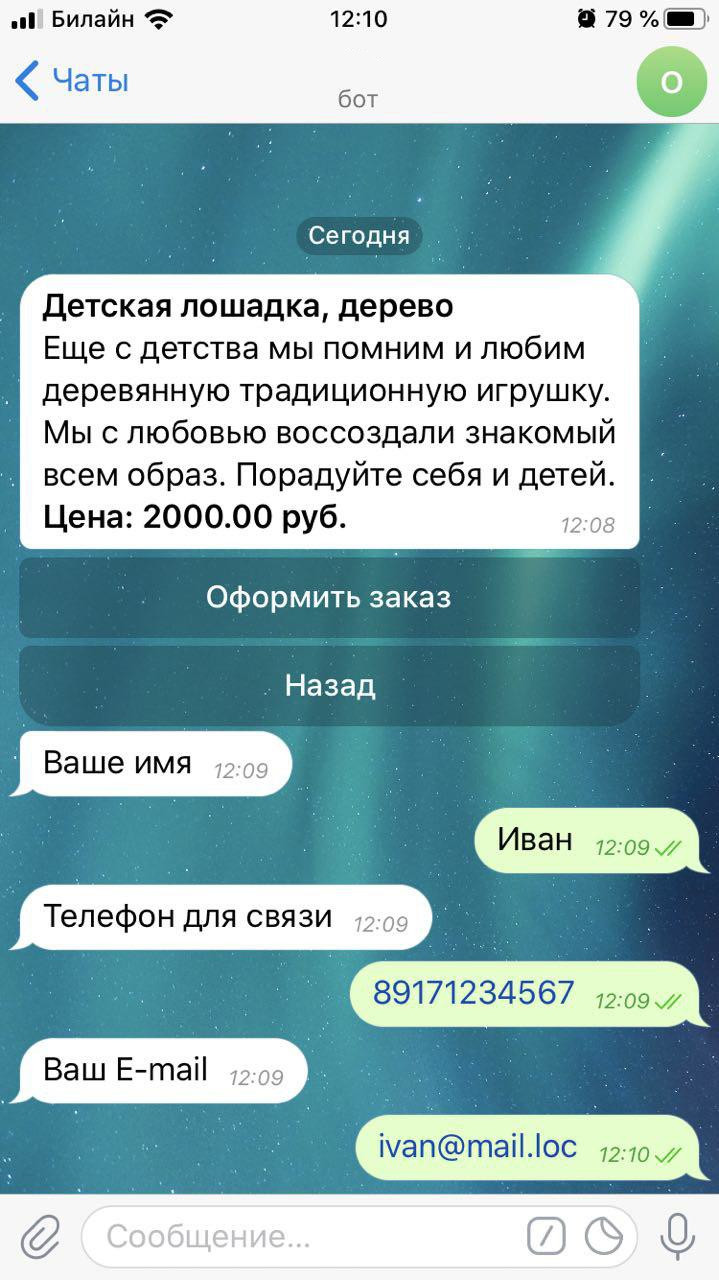Open bot commands slash icon

coord(547,1237)
